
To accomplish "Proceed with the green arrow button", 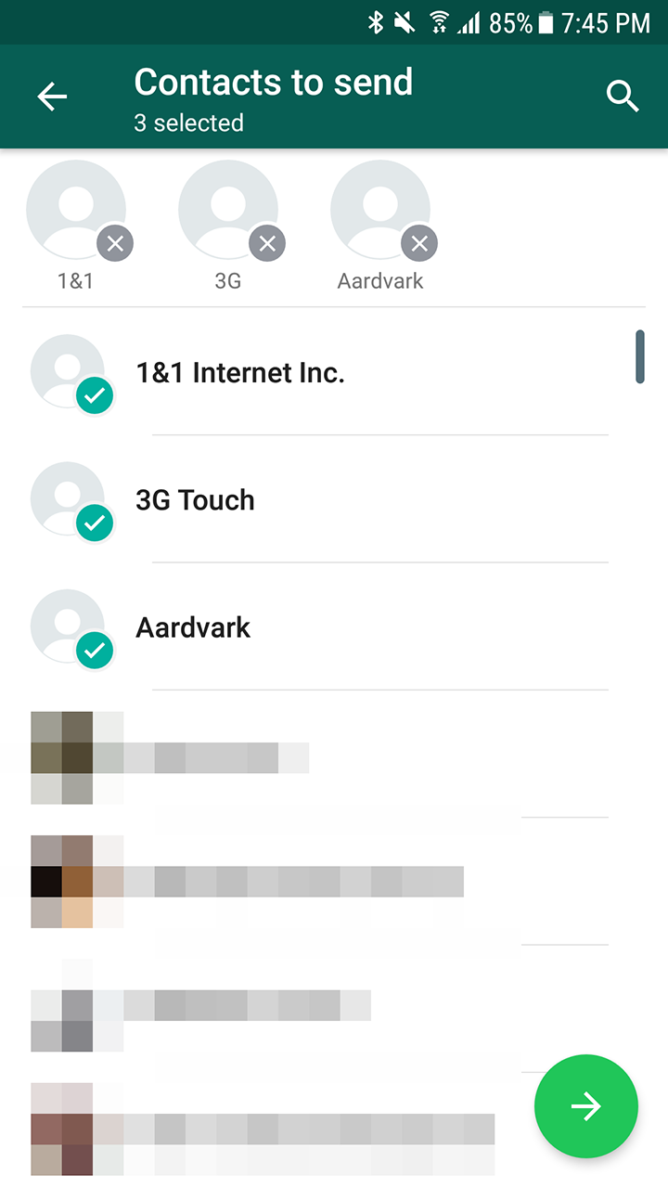I will [586, 1106].
